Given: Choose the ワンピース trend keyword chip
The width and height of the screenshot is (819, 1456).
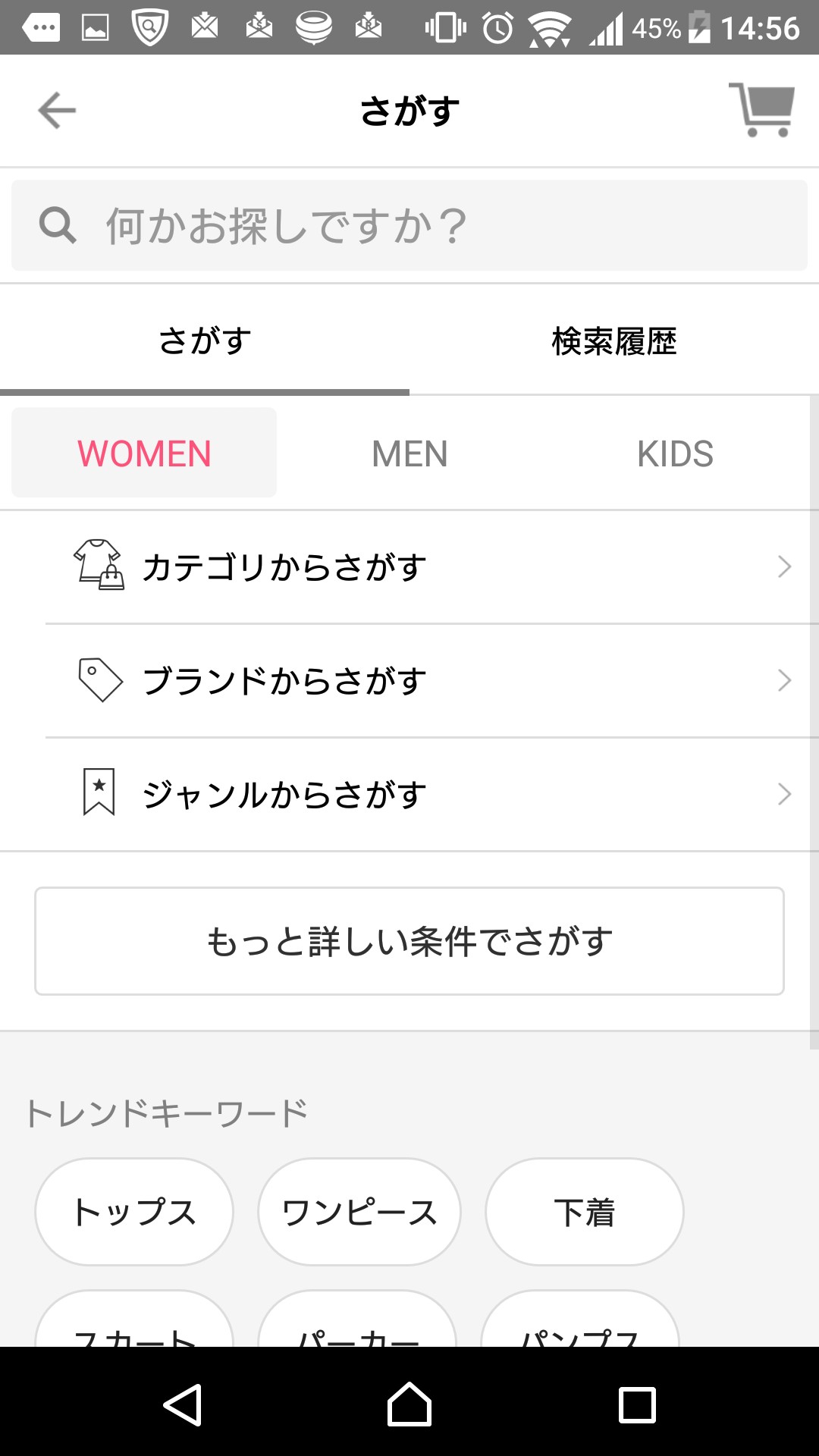Looking at the screenshot, I should coord(359,1212).
